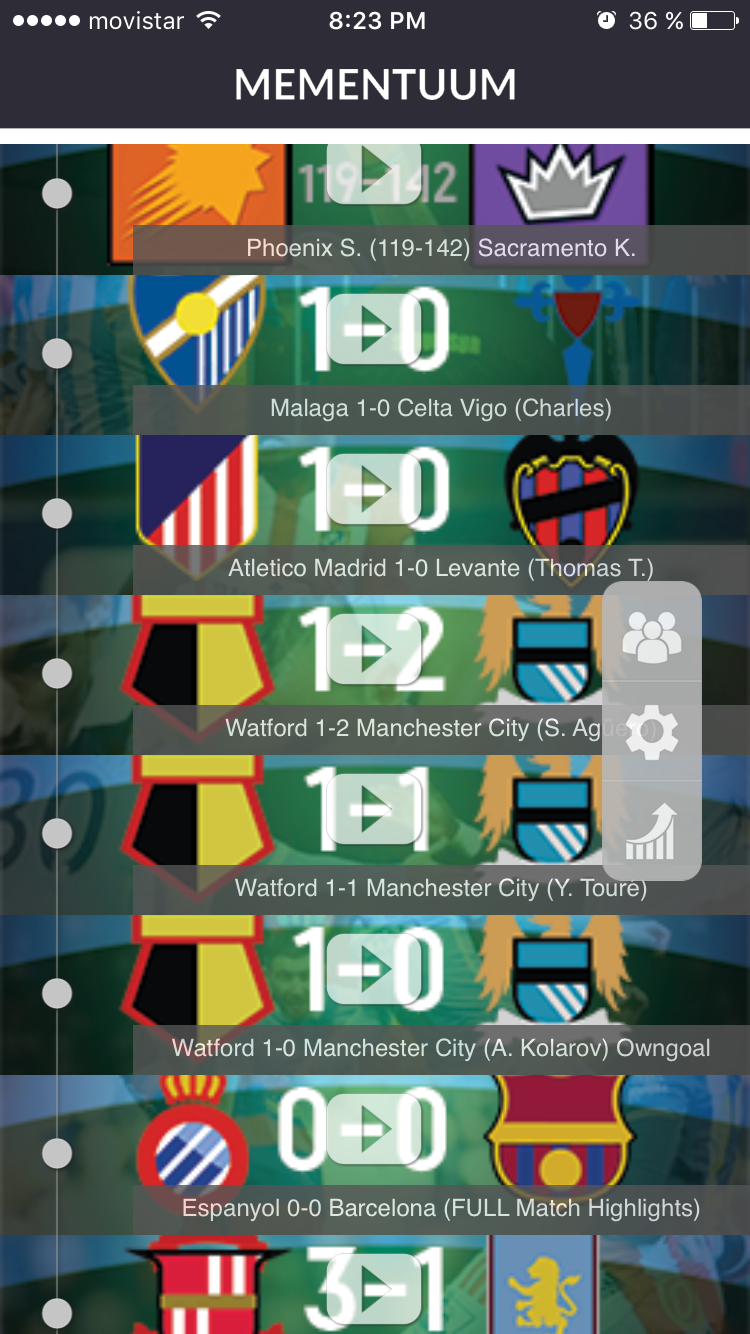Screen dimensions: 750x1334
Task: Play Watford 1-2 Manchester City Agüero goal
Action: click(373, 649)
